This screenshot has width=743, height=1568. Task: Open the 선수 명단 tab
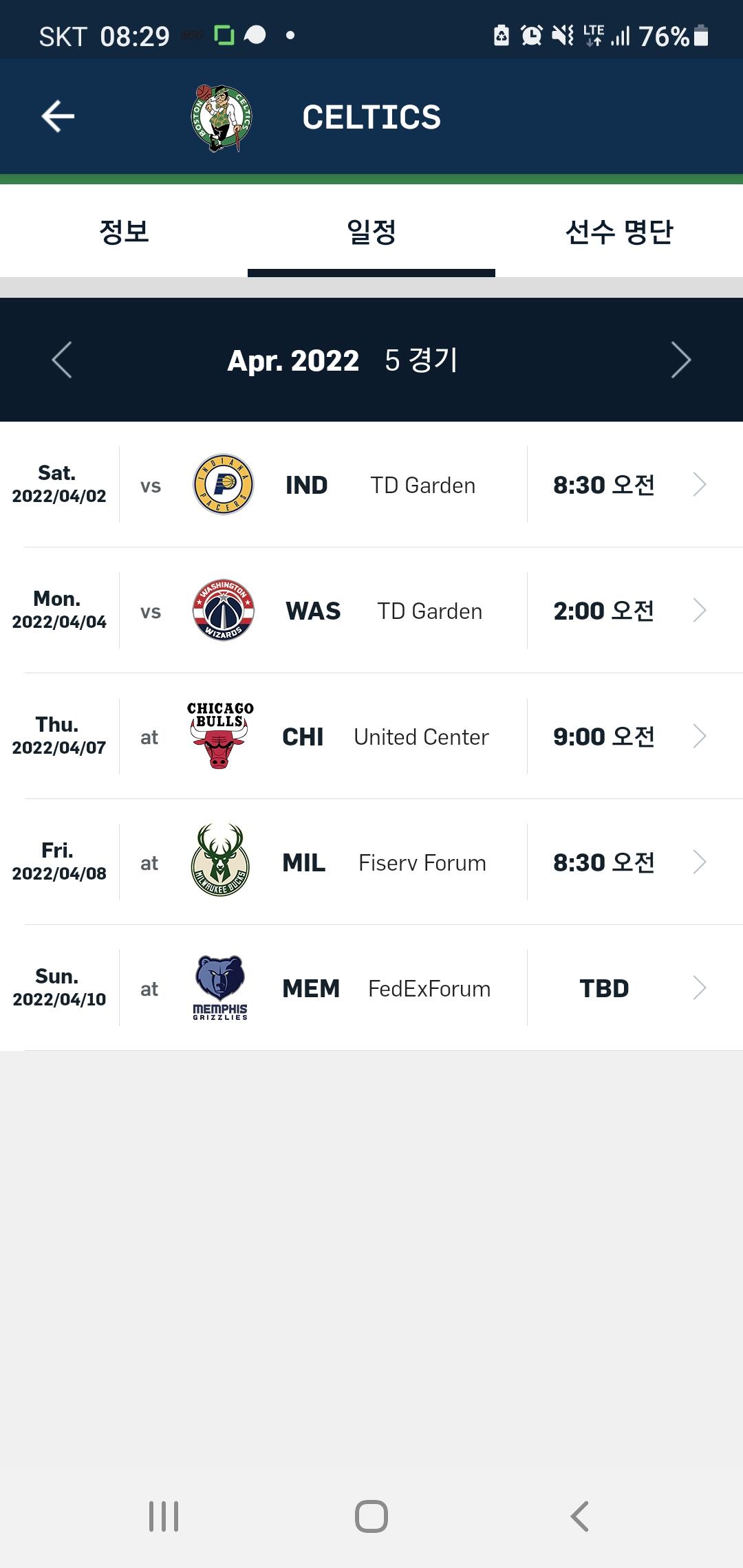click(618, 232)
